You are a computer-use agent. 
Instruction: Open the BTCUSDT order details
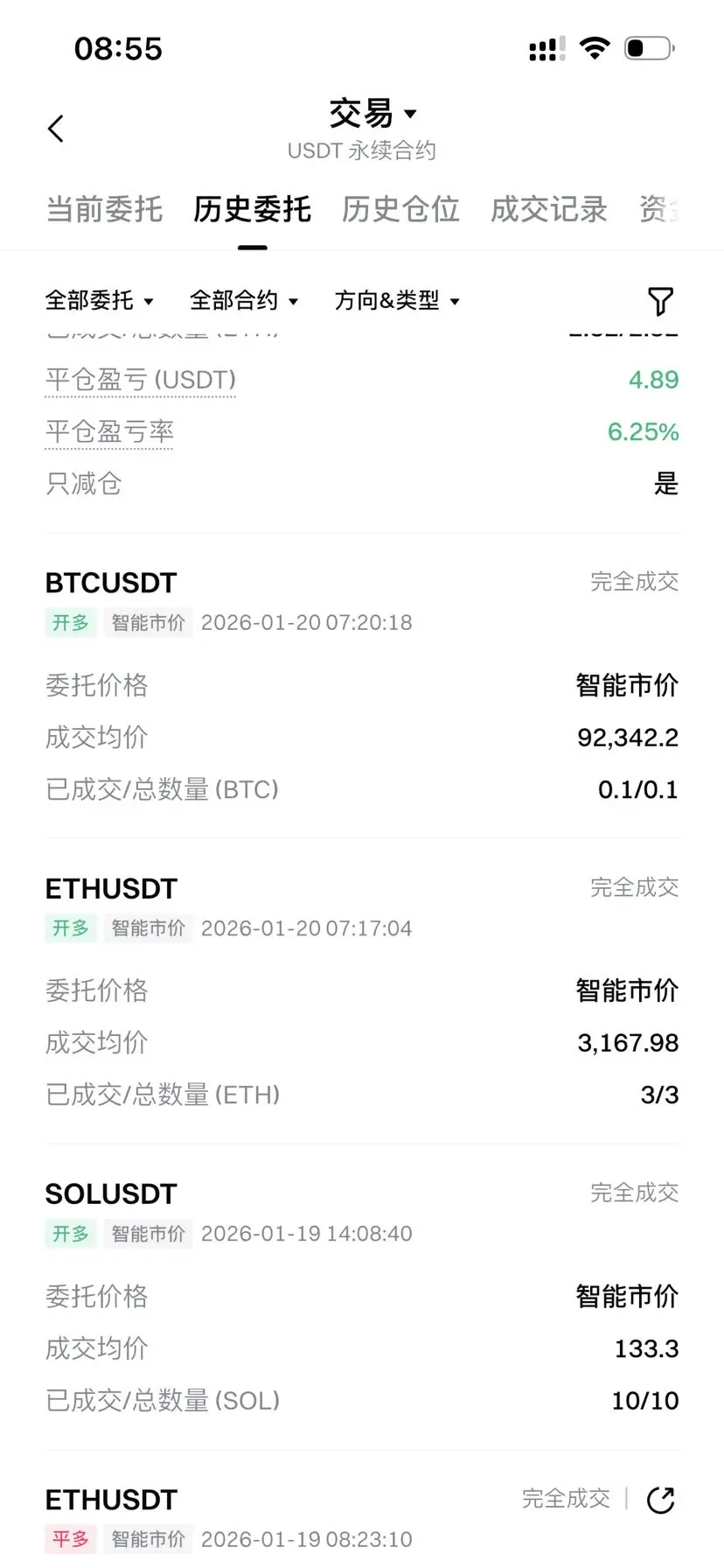coord(111,583)
